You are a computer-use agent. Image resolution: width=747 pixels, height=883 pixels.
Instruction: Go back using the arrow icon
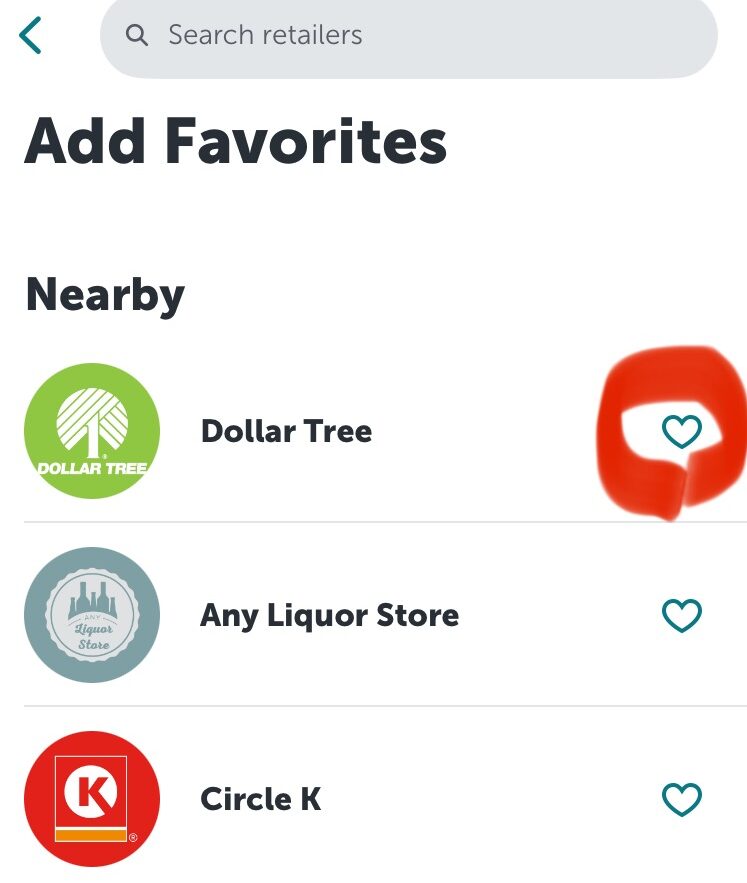coord(31,36)
